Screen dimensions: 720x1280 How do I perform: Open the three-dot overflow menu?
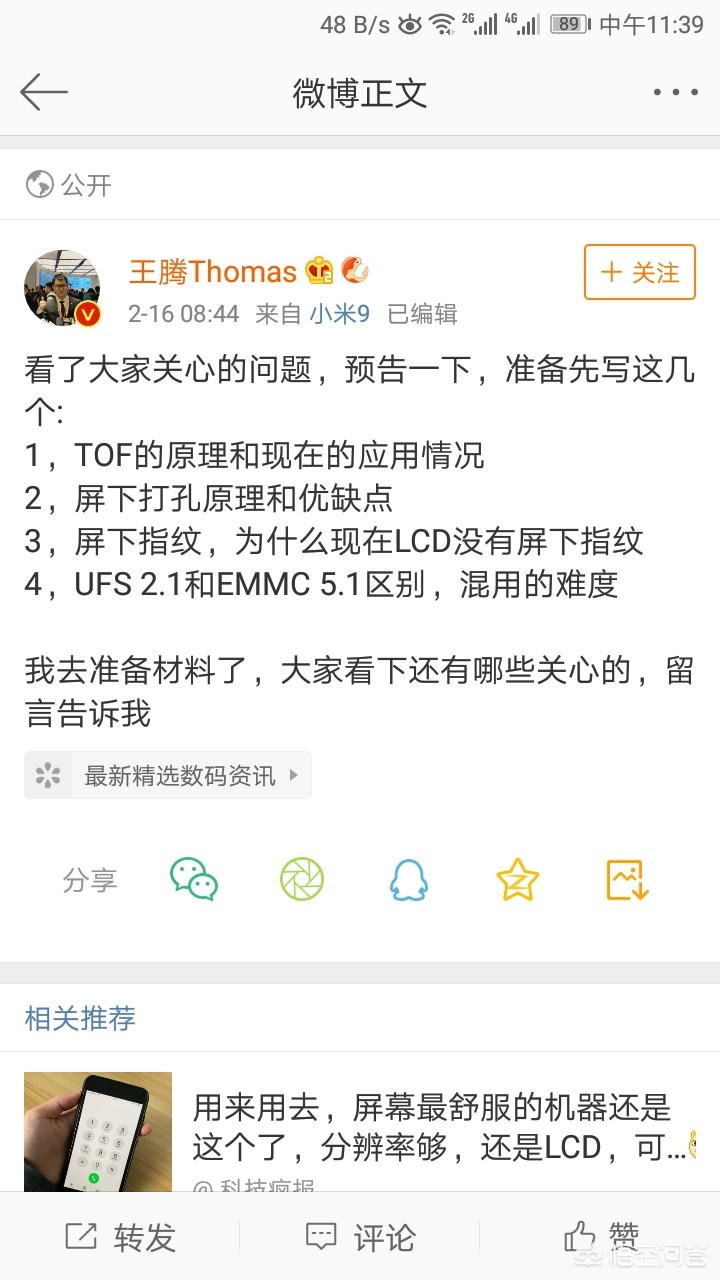tap(675, 93)
